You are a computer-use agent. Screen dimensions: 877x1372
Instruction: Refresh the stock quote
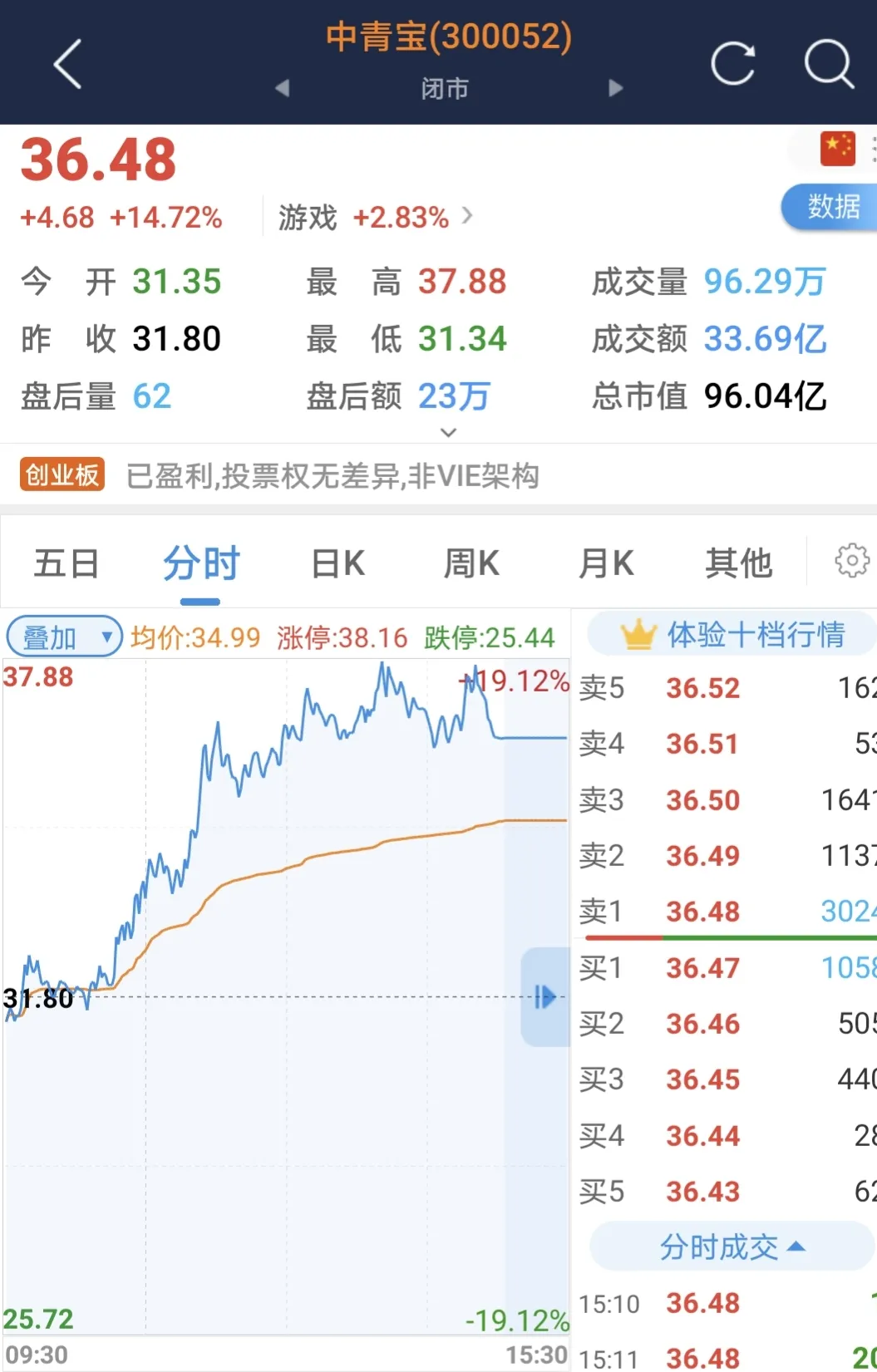coord(732,63)
